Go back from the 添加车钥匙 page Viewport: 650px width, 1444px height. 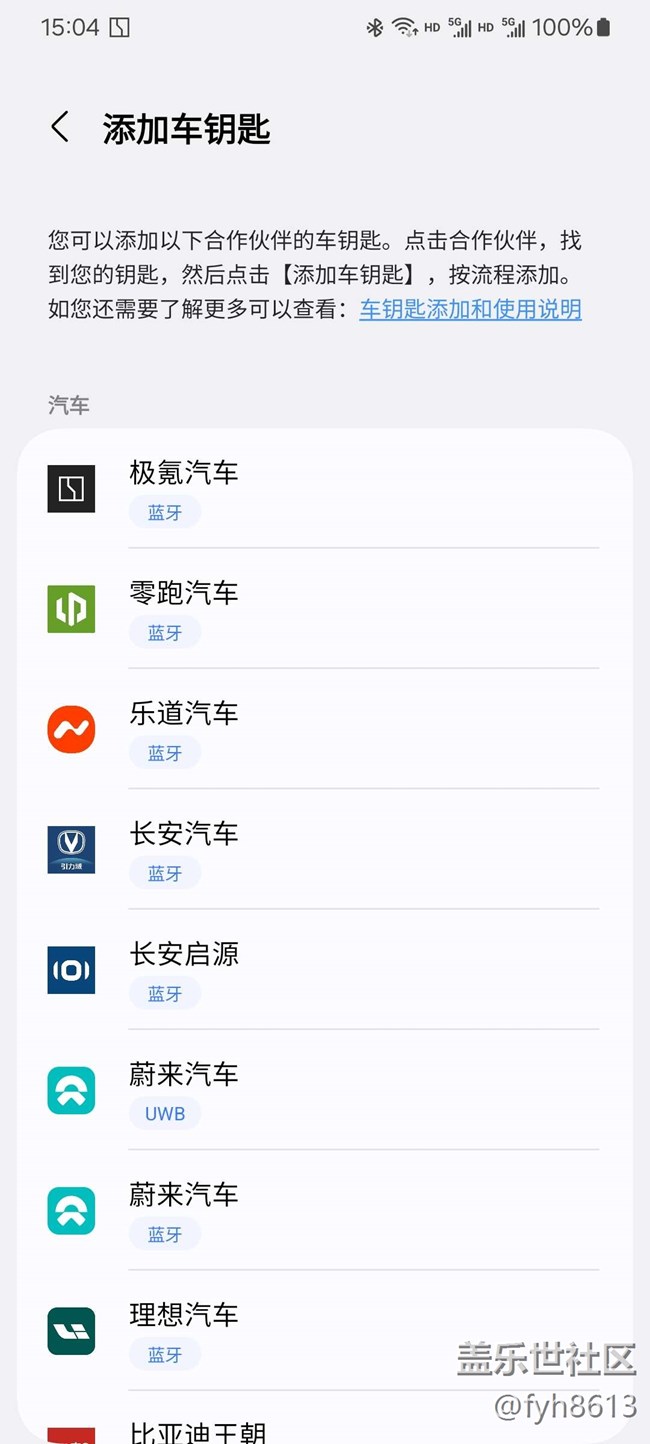(60, 128)
